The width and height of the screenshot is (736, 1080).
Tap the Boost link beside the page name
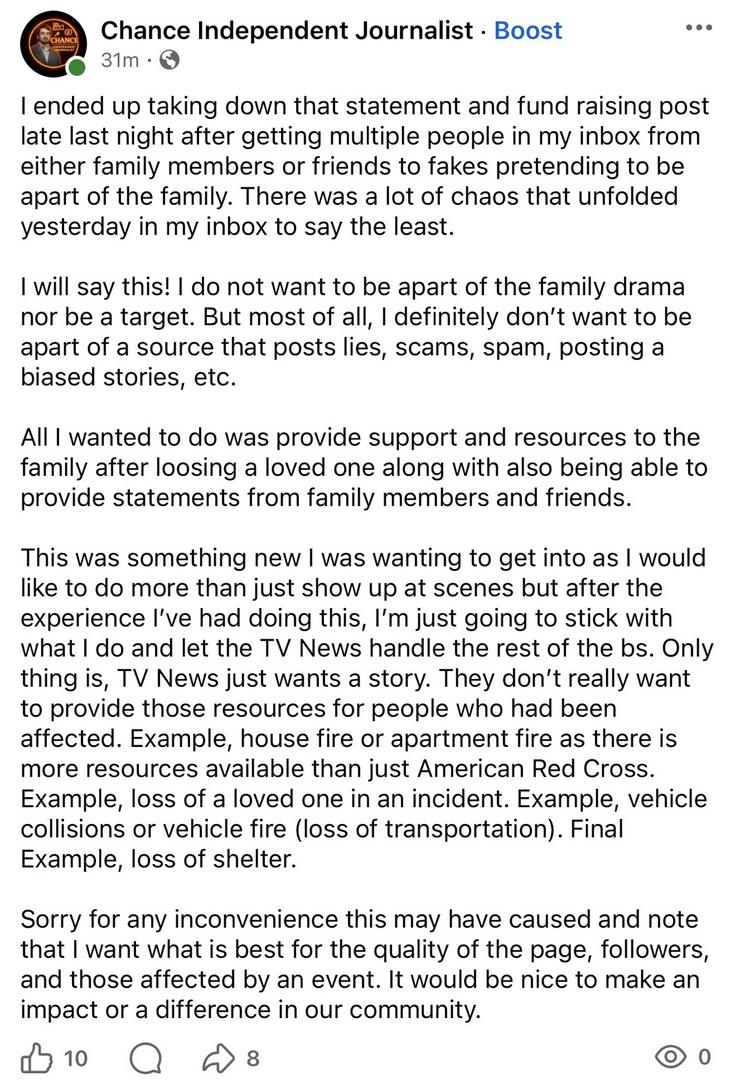click(528, 30)
